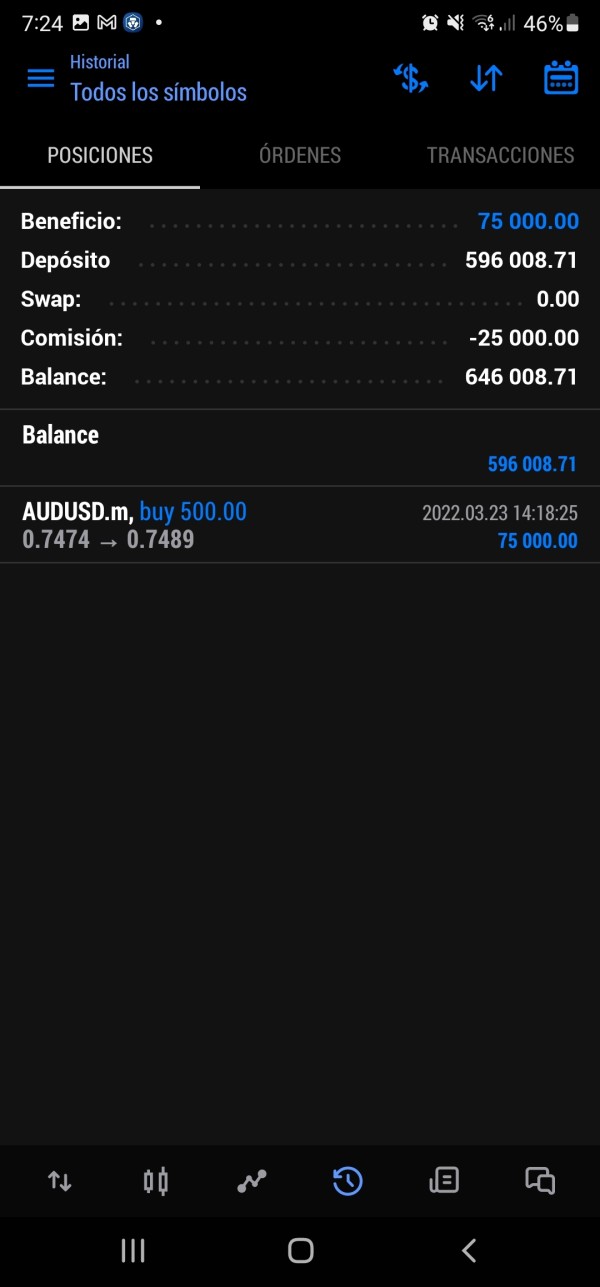The height and width of the screenshot is (1287, 600).
Task: Open the candlestick chart tab
Action: pos(156,1181)
